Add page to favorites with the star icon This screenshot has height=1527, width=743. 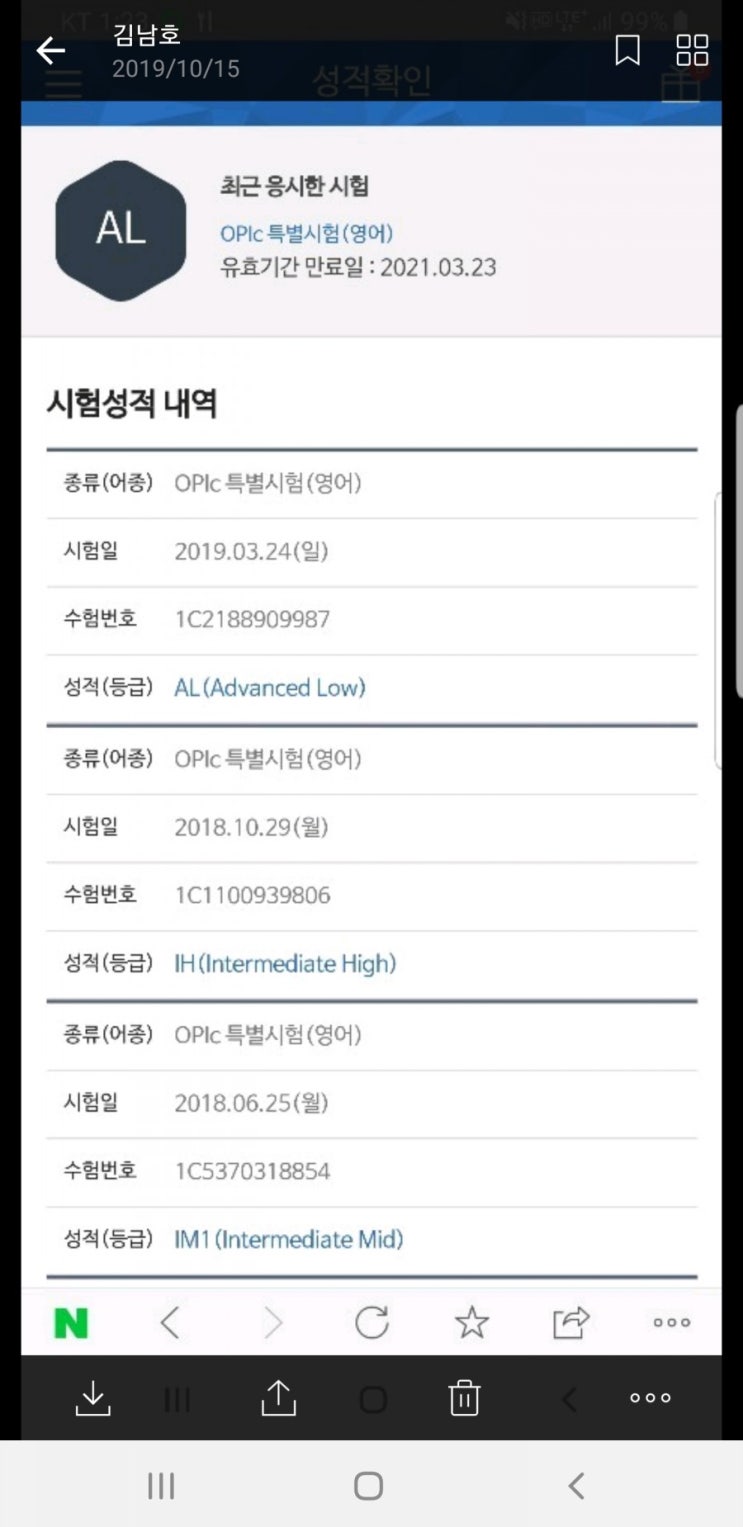[x=471, y=1322]
